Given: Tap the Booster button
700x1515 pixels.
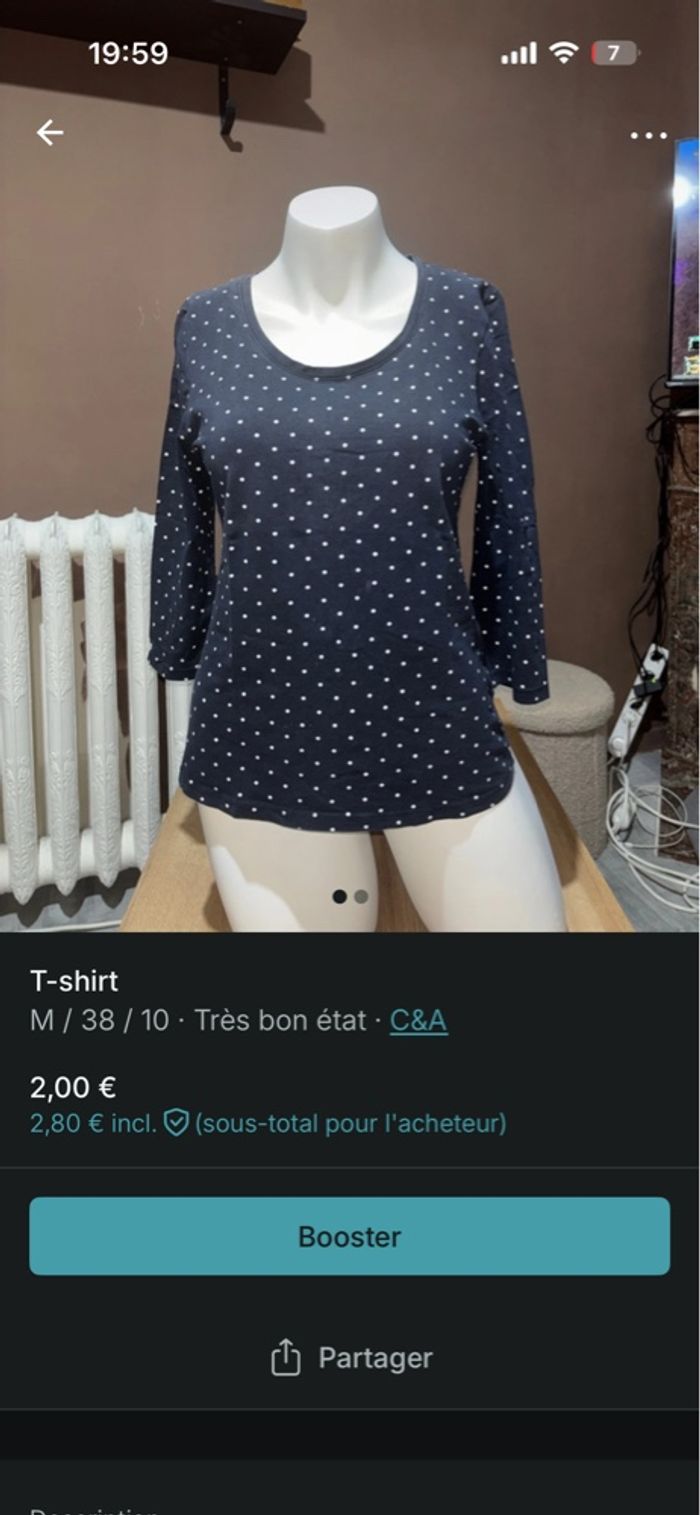Looking at the screenshot, I should coord(349,1236).
